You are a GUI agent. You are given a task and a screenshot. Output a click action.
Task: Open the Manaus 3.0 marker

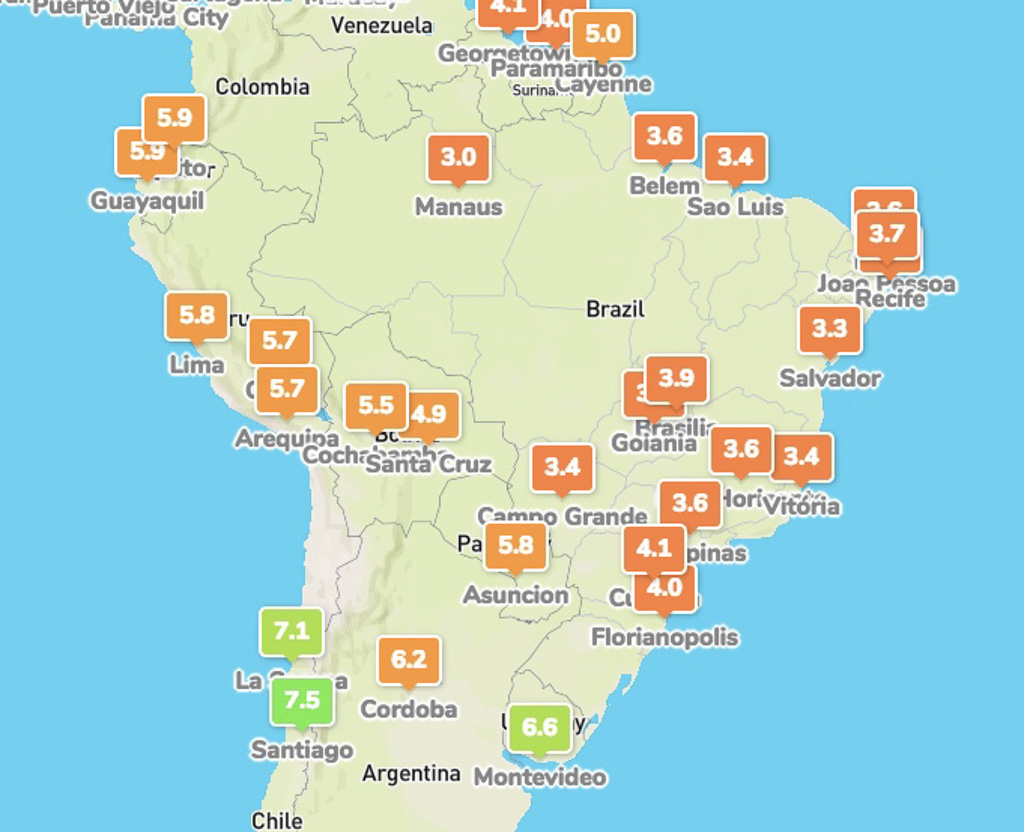[x=459, y=158]
